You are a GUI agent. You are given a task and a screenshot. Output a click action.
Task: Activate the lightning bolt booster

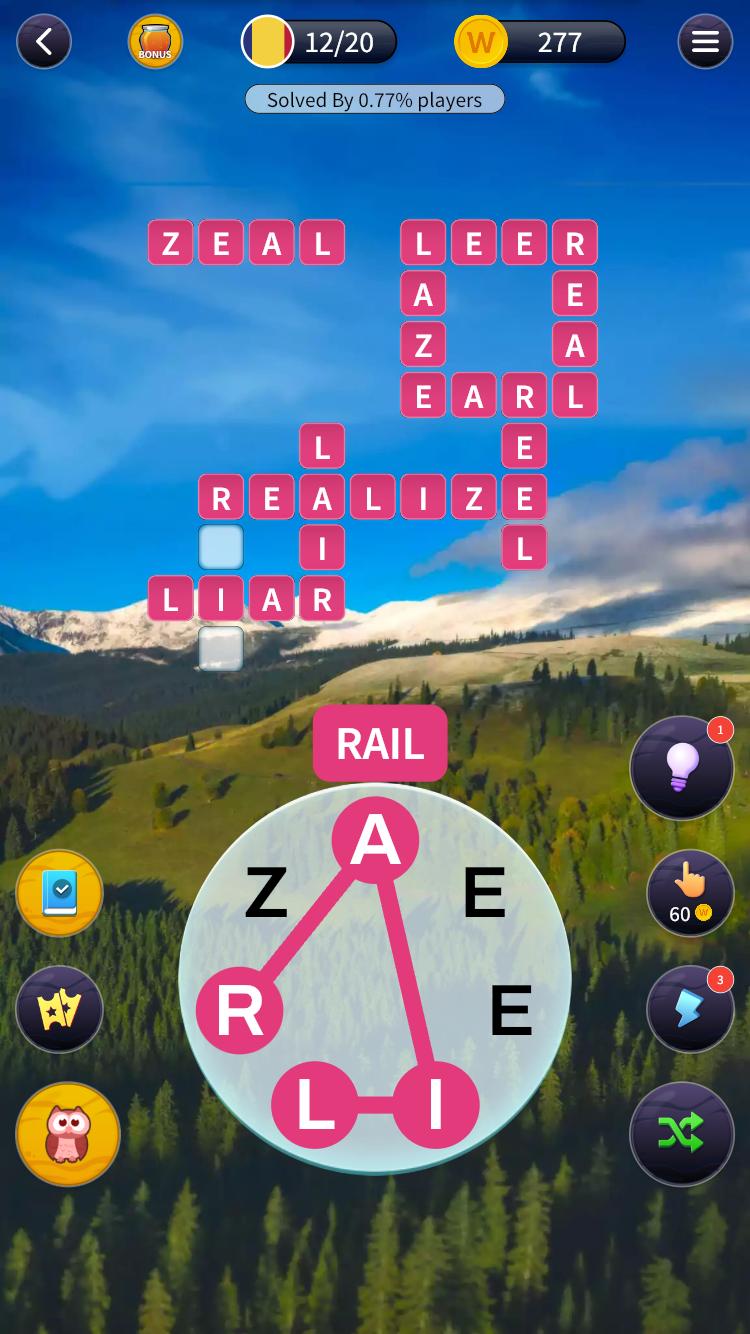(690, 1008)
